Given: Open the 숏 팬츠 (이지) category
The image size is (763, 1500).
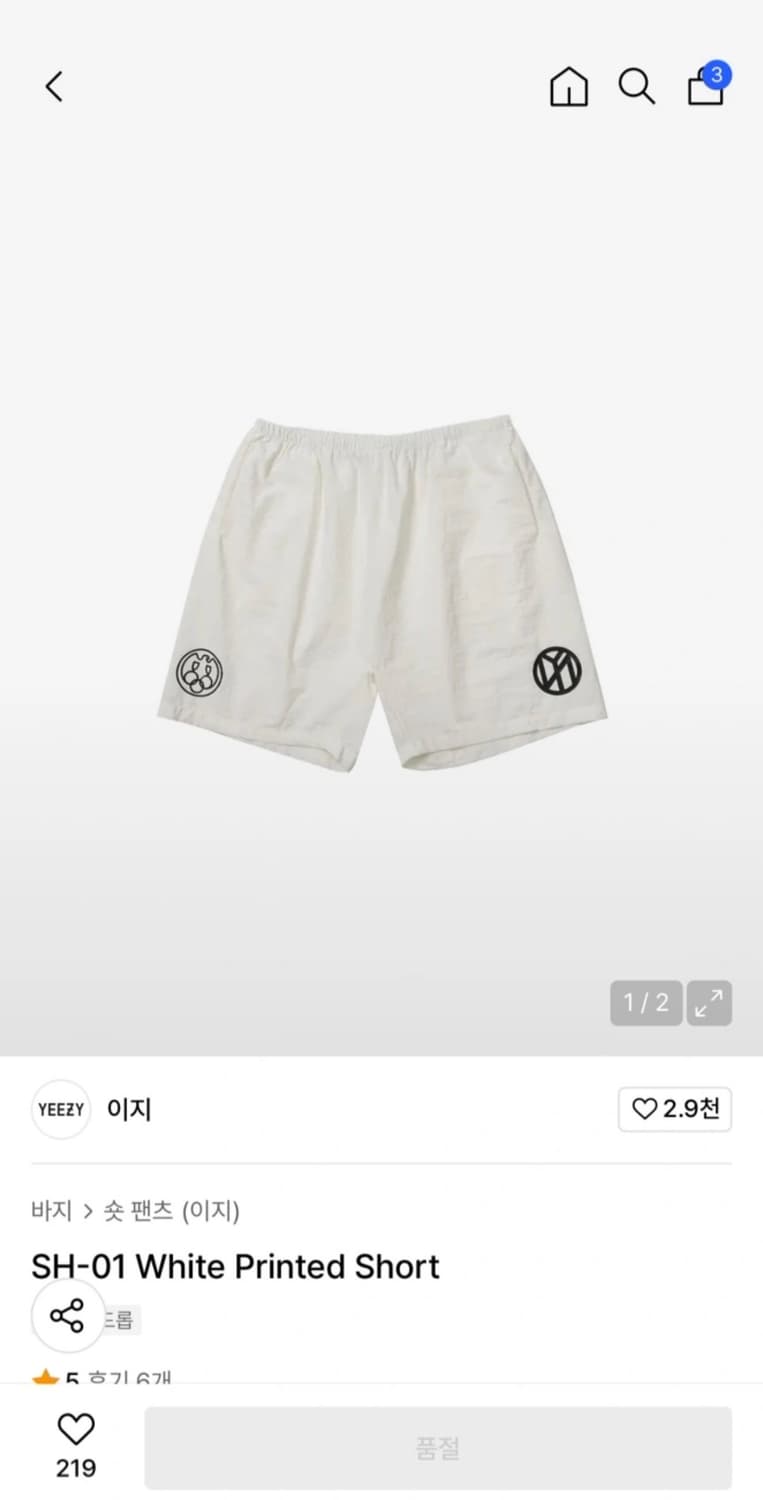Looking at the screenshot, I should coord(172,1210).
